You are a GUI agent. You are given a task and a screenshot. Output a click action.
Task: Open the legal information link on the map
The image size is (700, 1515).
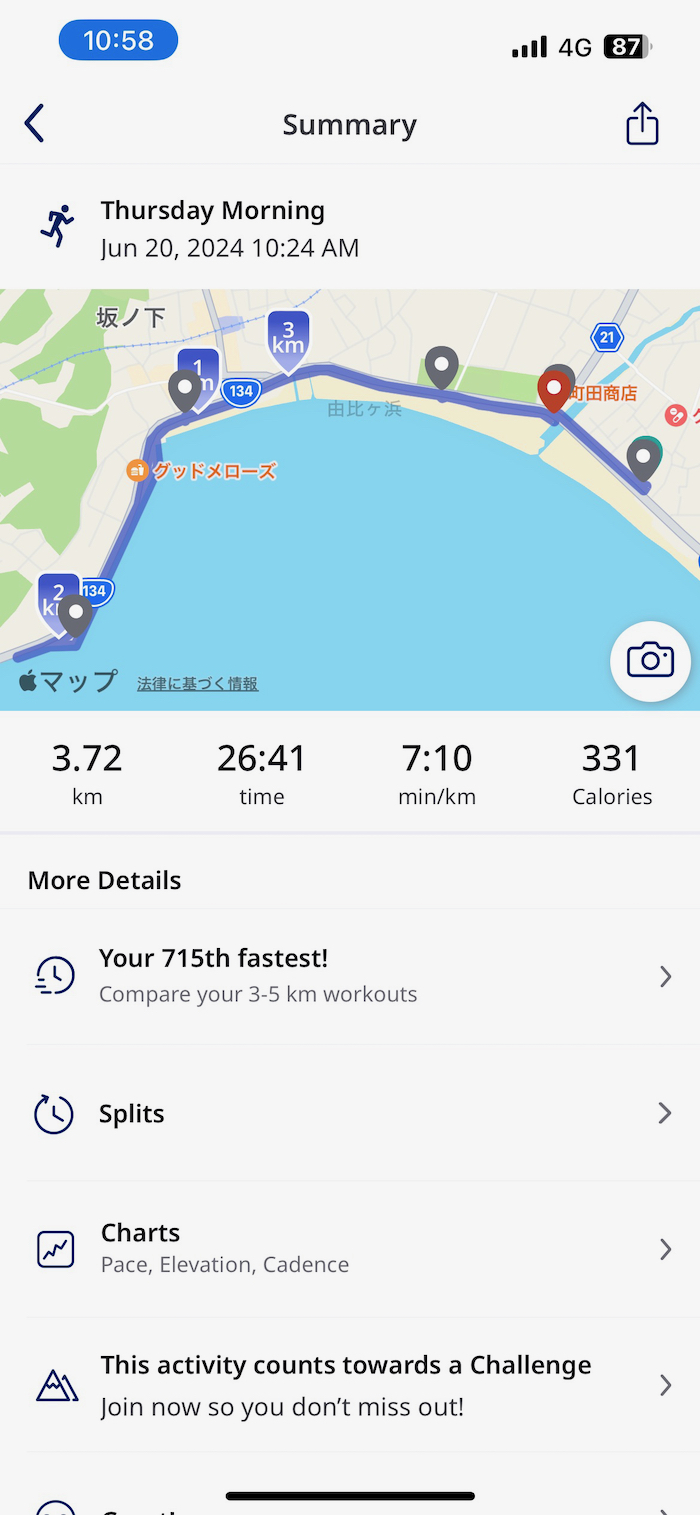click(197, 684)
